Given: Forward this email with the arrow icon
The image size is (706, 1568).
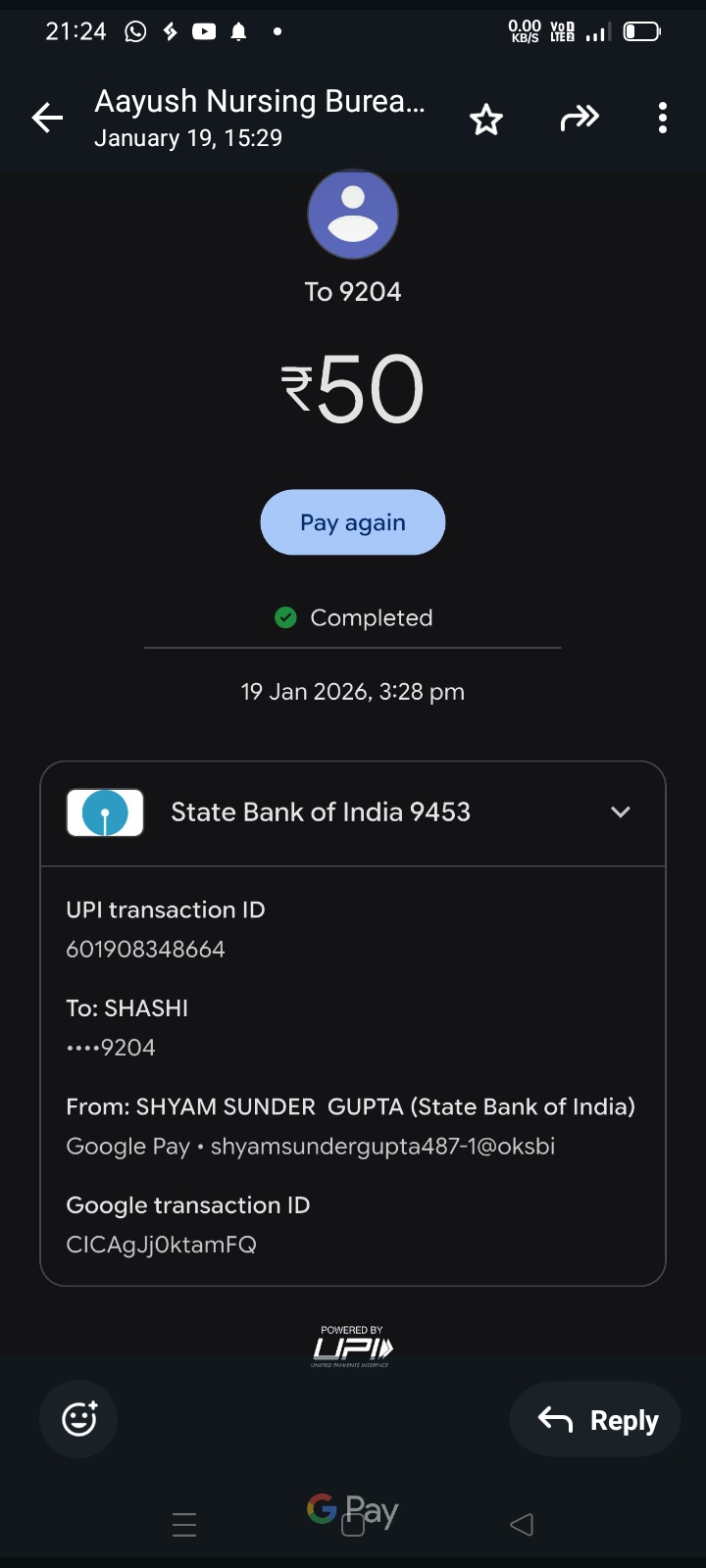Looking at the screenshot, I should pyautogui.click(x=579, y=119).
